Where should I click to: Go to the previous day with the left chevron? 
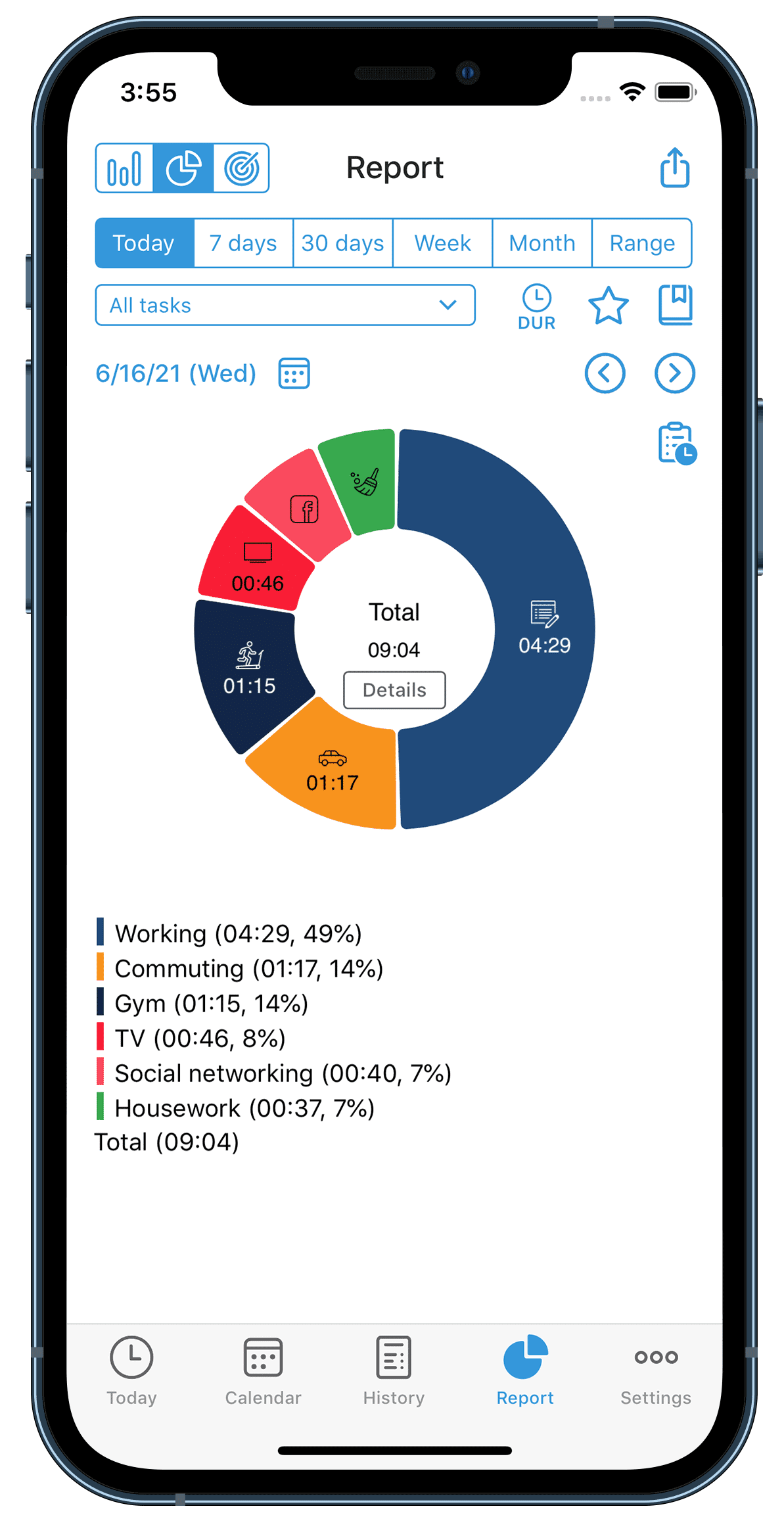click(x=605, y=373)
